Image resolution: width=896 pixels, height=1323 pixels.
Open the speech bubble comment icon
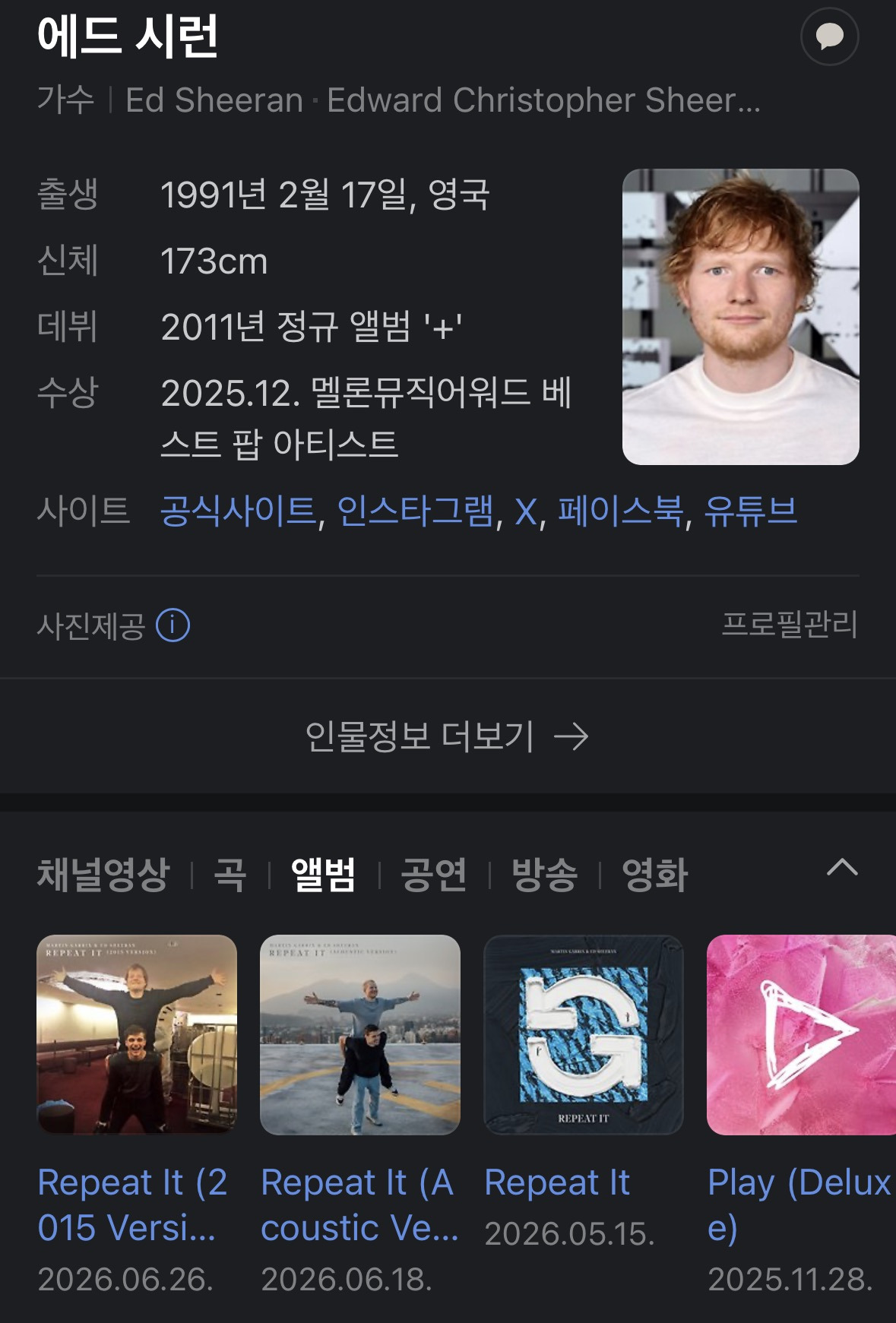tap(829, 36)
